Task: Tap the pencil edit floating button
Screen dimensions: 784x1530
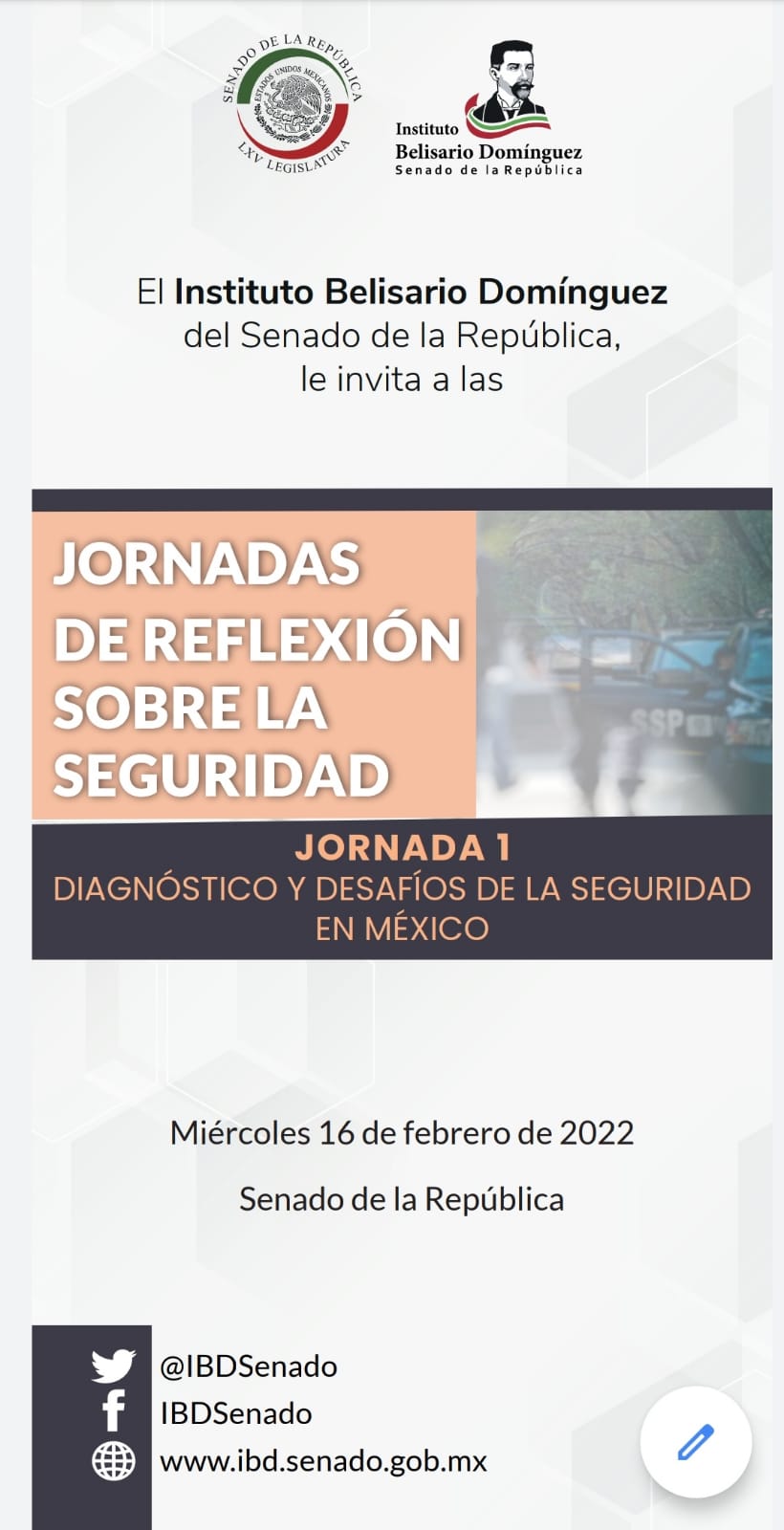Action: [x=695, y=1441]
